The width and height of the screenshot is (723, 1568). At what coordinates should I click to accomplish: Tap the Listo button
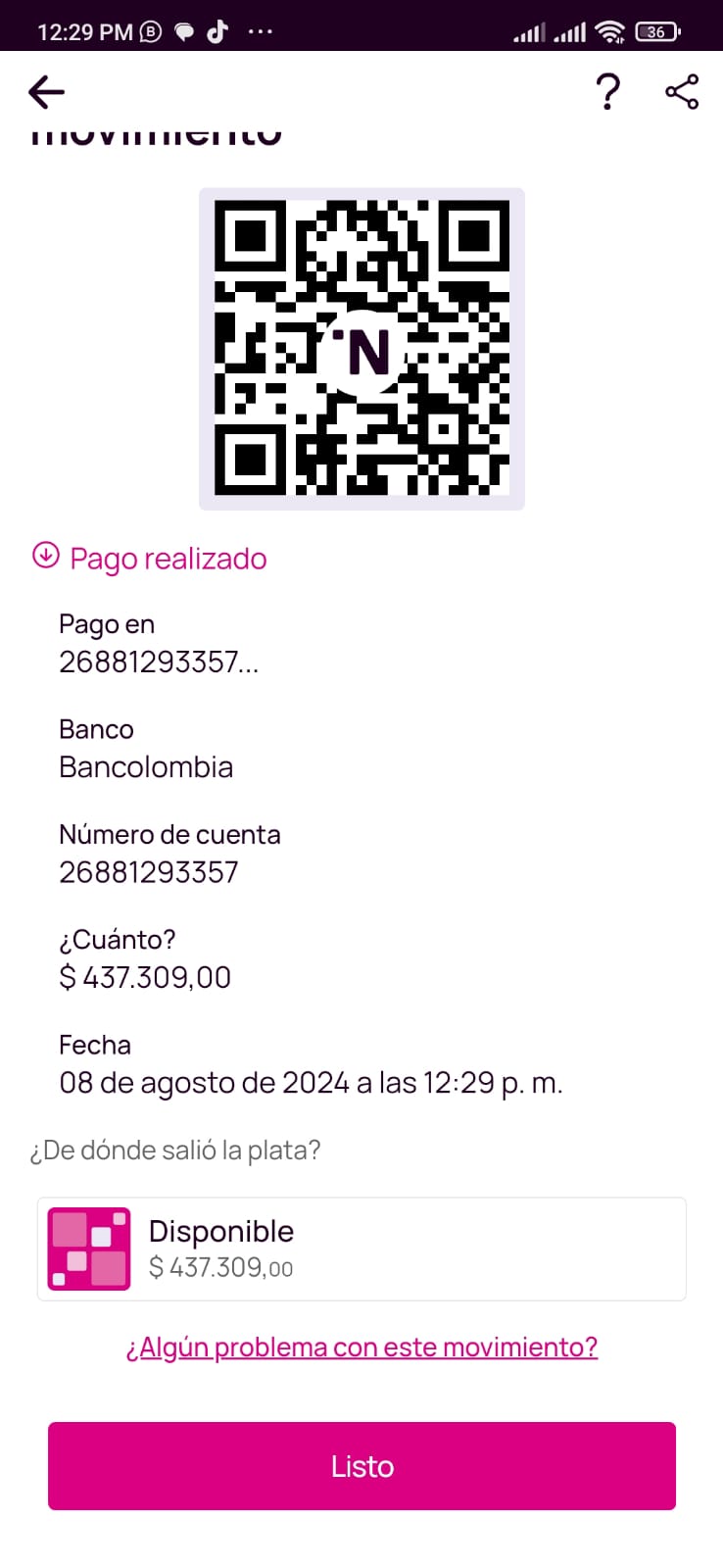pyautogui.click(x=361, y=1466)
